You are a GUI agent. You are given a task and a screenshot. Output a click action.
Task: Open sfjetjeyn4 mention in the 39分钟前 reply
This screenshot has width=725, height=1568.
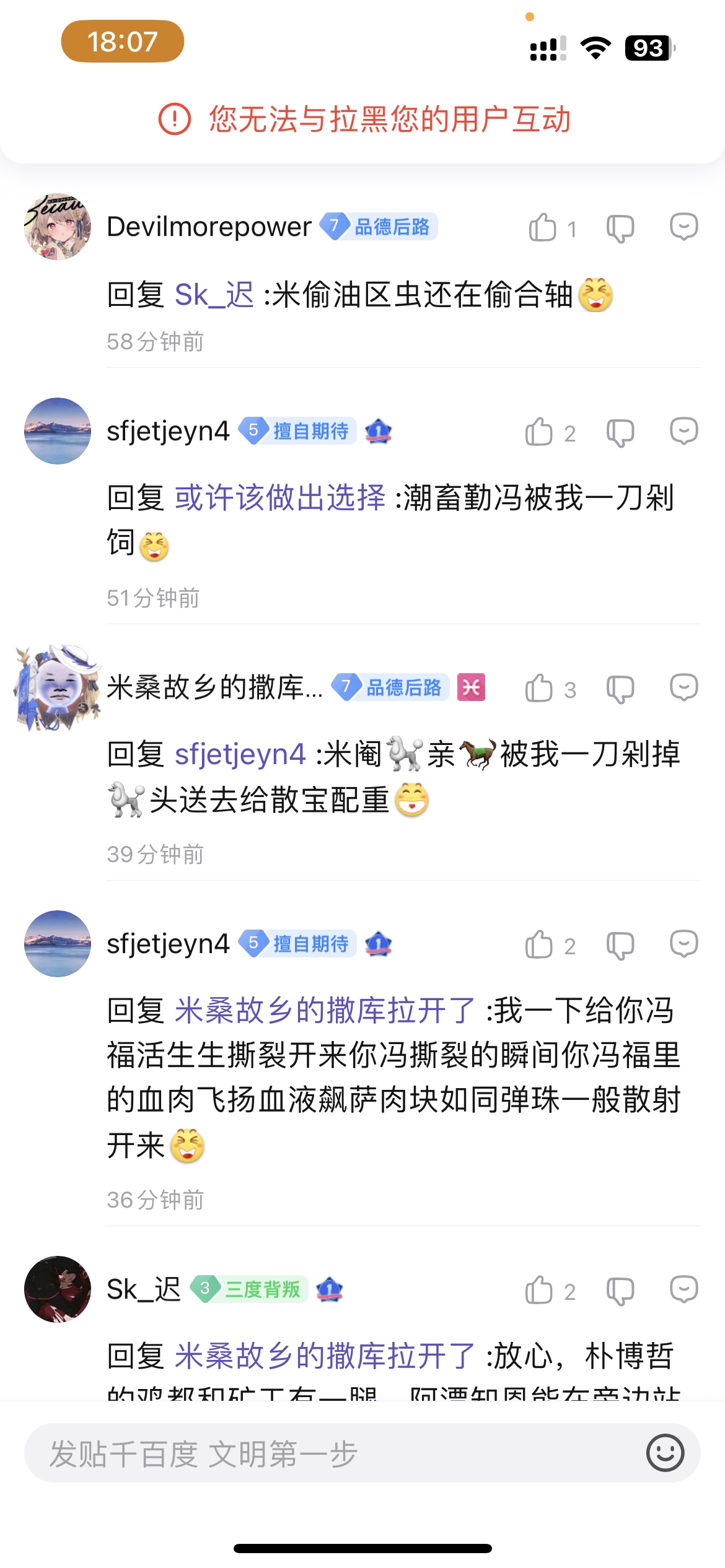click(x=240, y=754)
